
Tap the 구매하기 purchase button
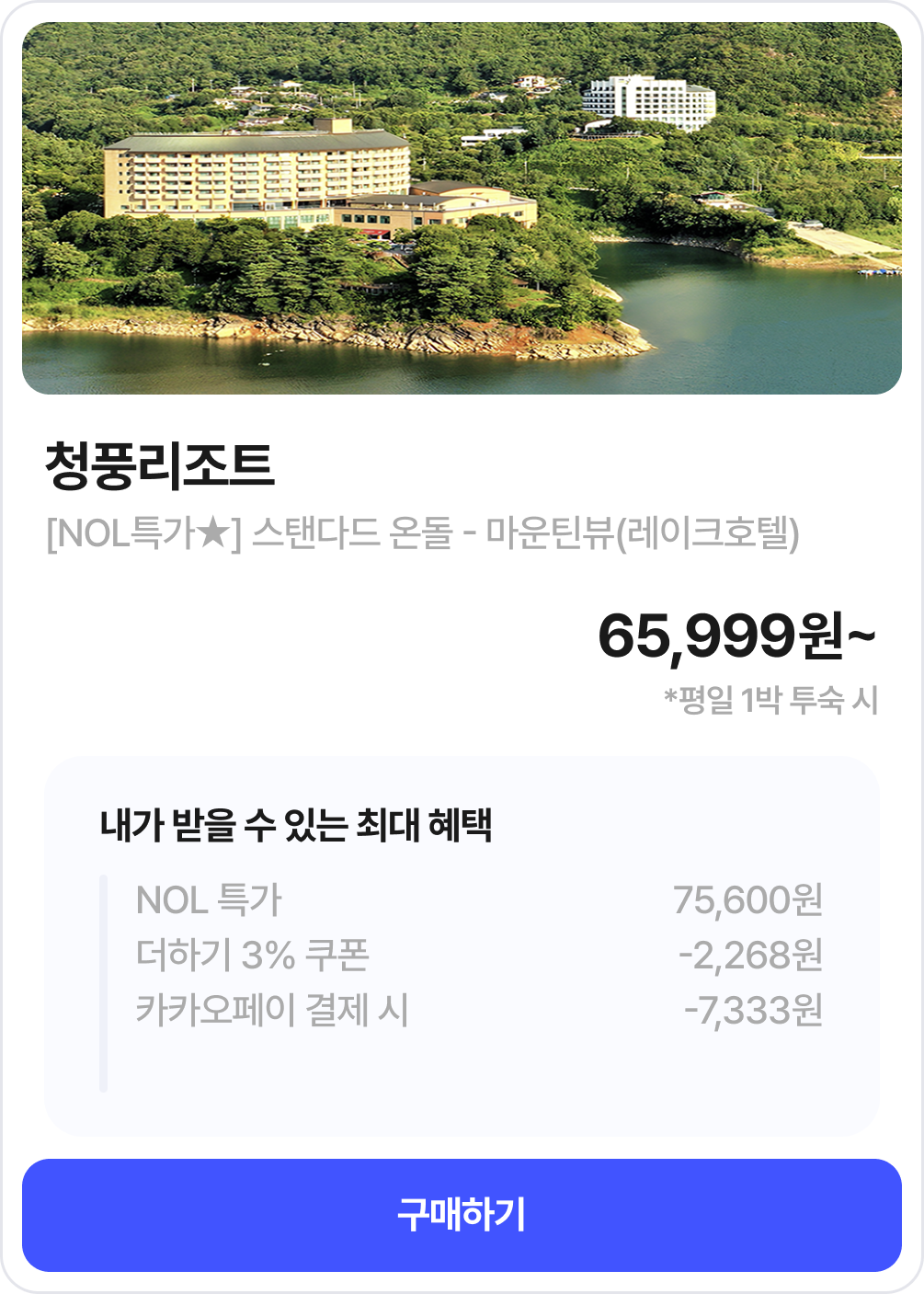[462, 1215]
